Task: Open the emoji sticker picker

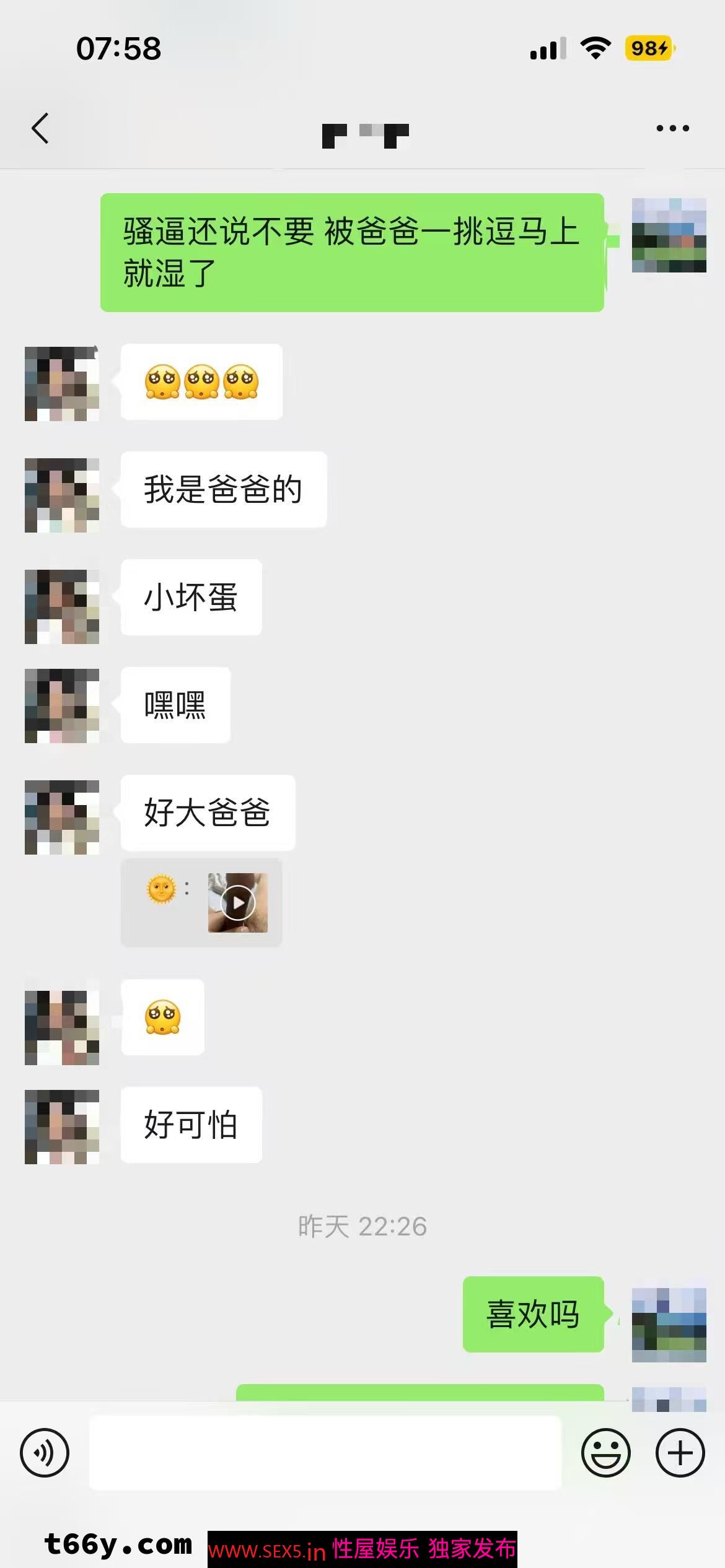Action: tap(605, 1452)
